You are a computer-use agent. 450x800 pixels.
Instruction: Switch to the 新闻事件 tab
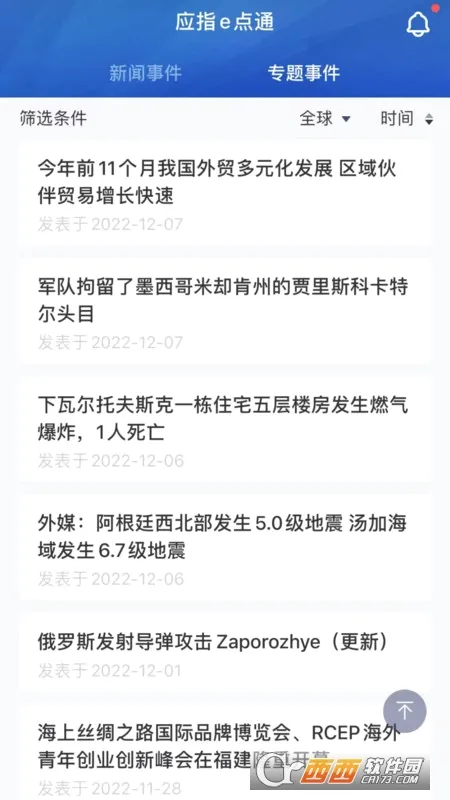coord(145,73)
